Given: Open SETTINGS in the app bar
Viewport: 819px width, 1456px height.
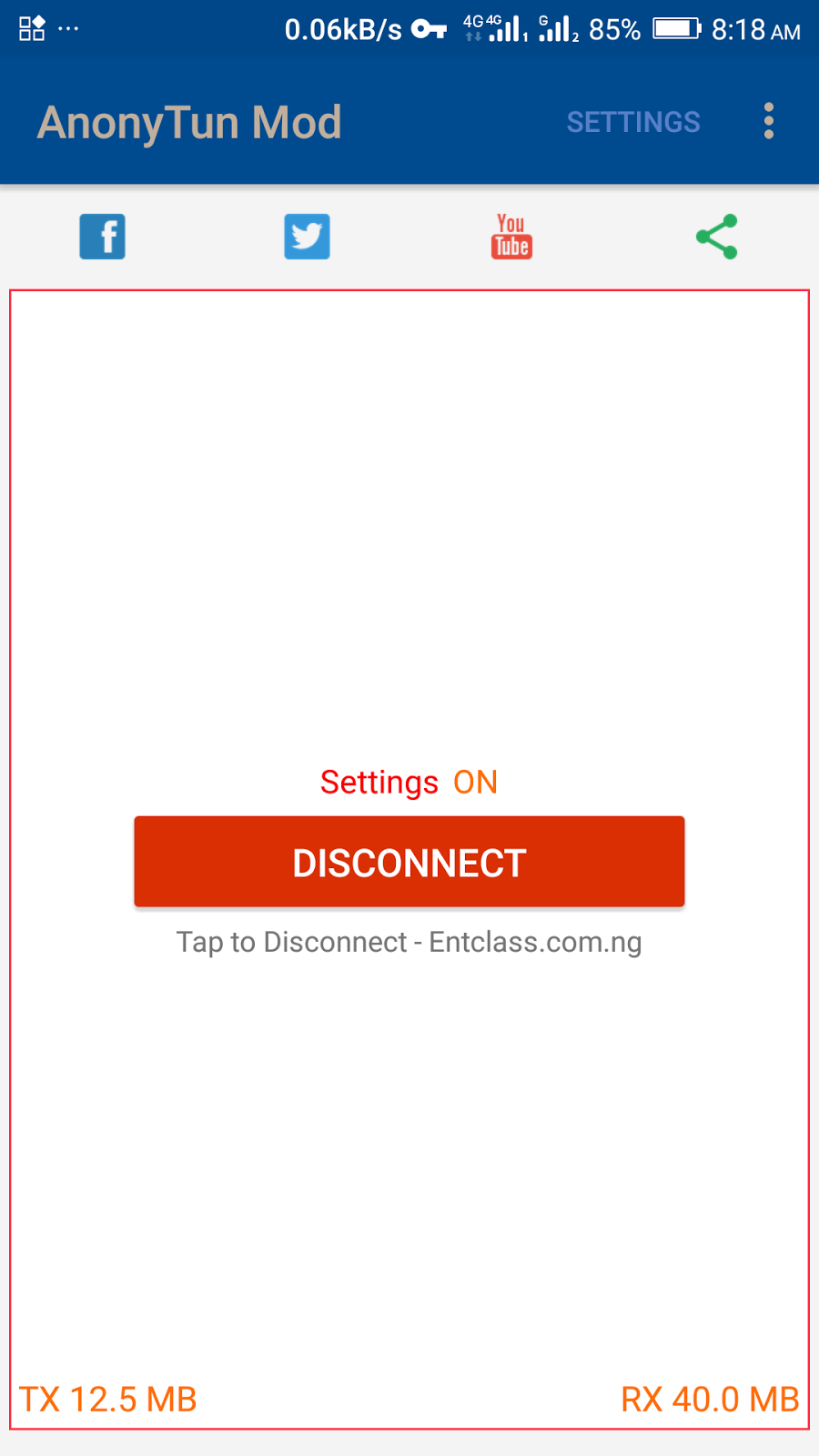Looking at the screenshot, I should pyautogui.click(x=633, y=122).
